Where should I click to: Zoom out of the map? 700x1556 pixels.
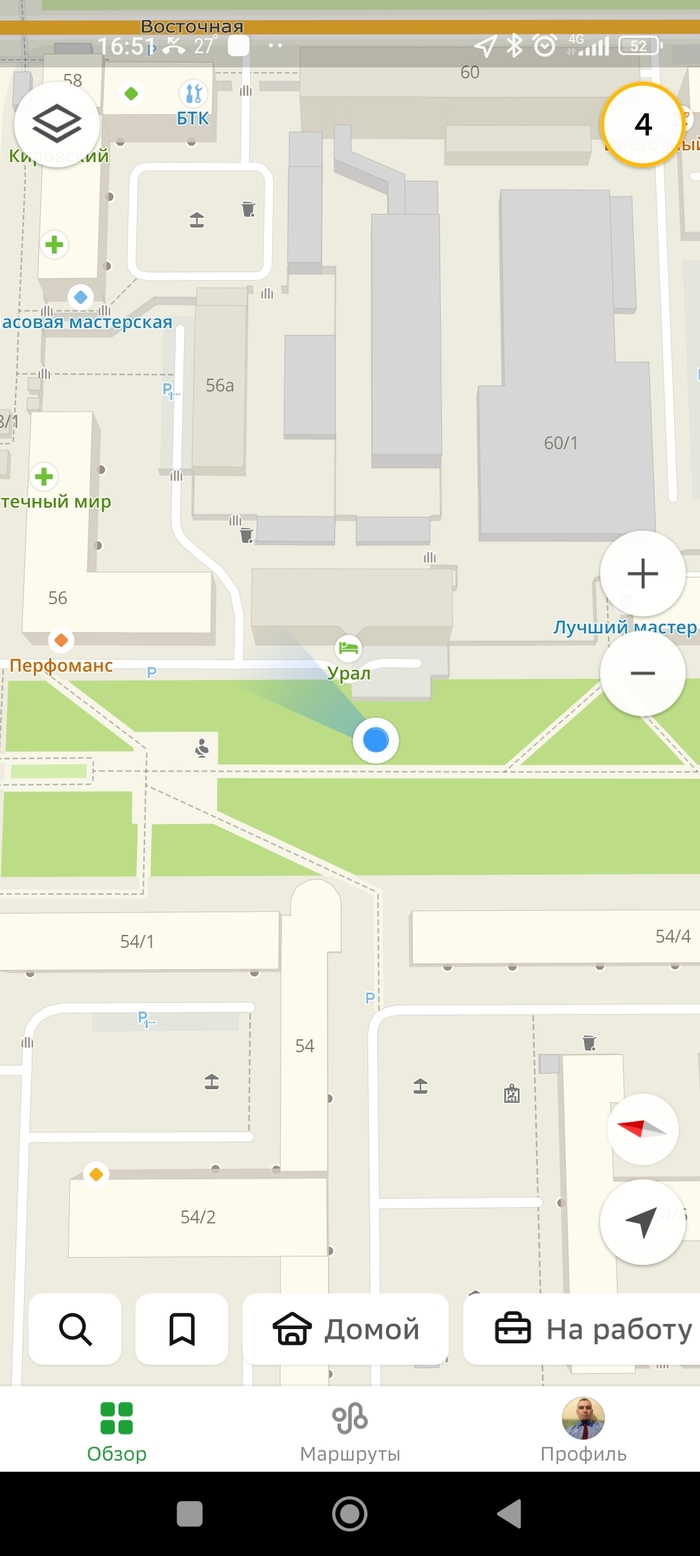[642, 673]
